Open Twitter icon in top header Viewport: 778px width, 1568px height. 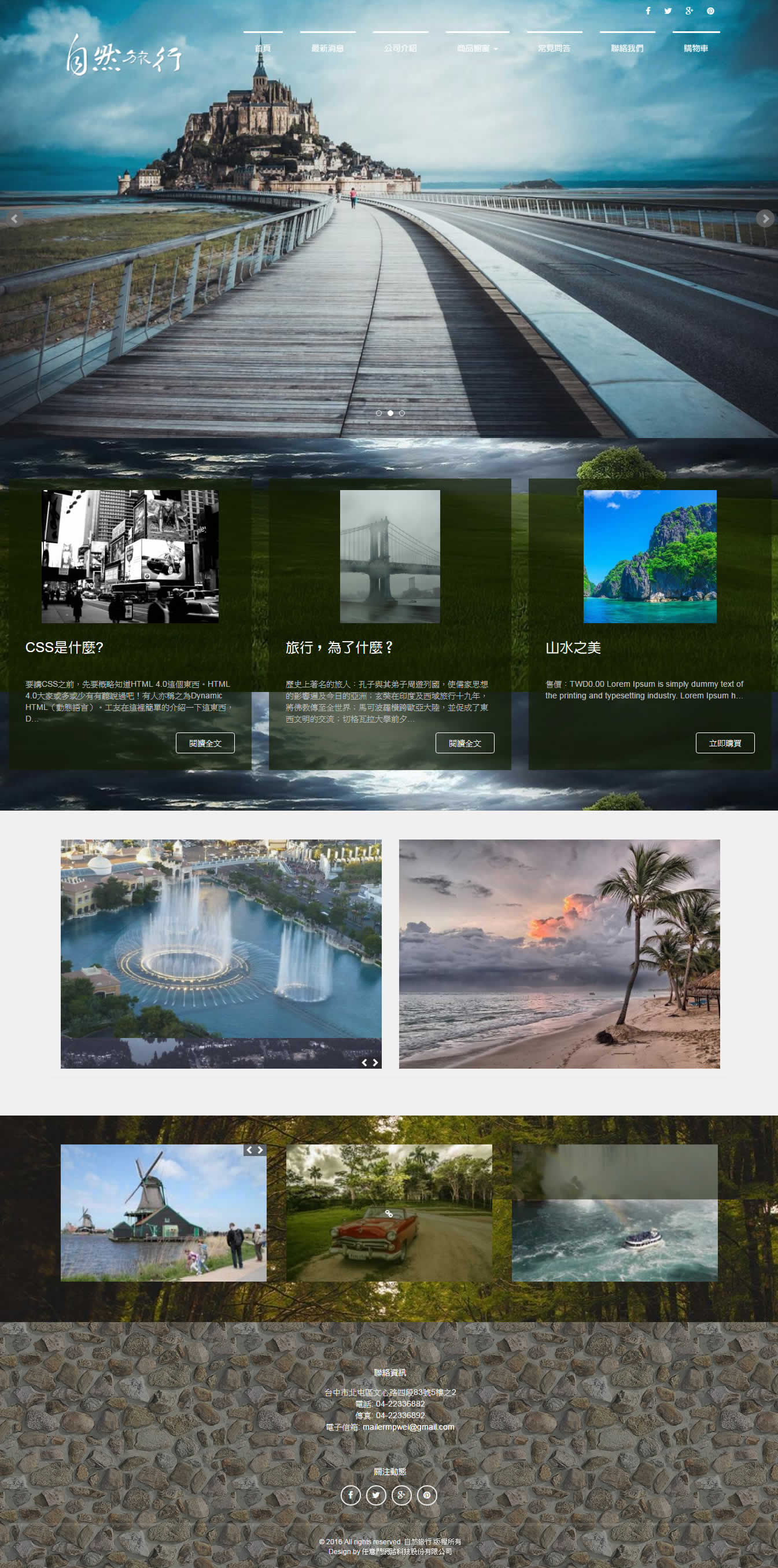[x=668, y=11]
